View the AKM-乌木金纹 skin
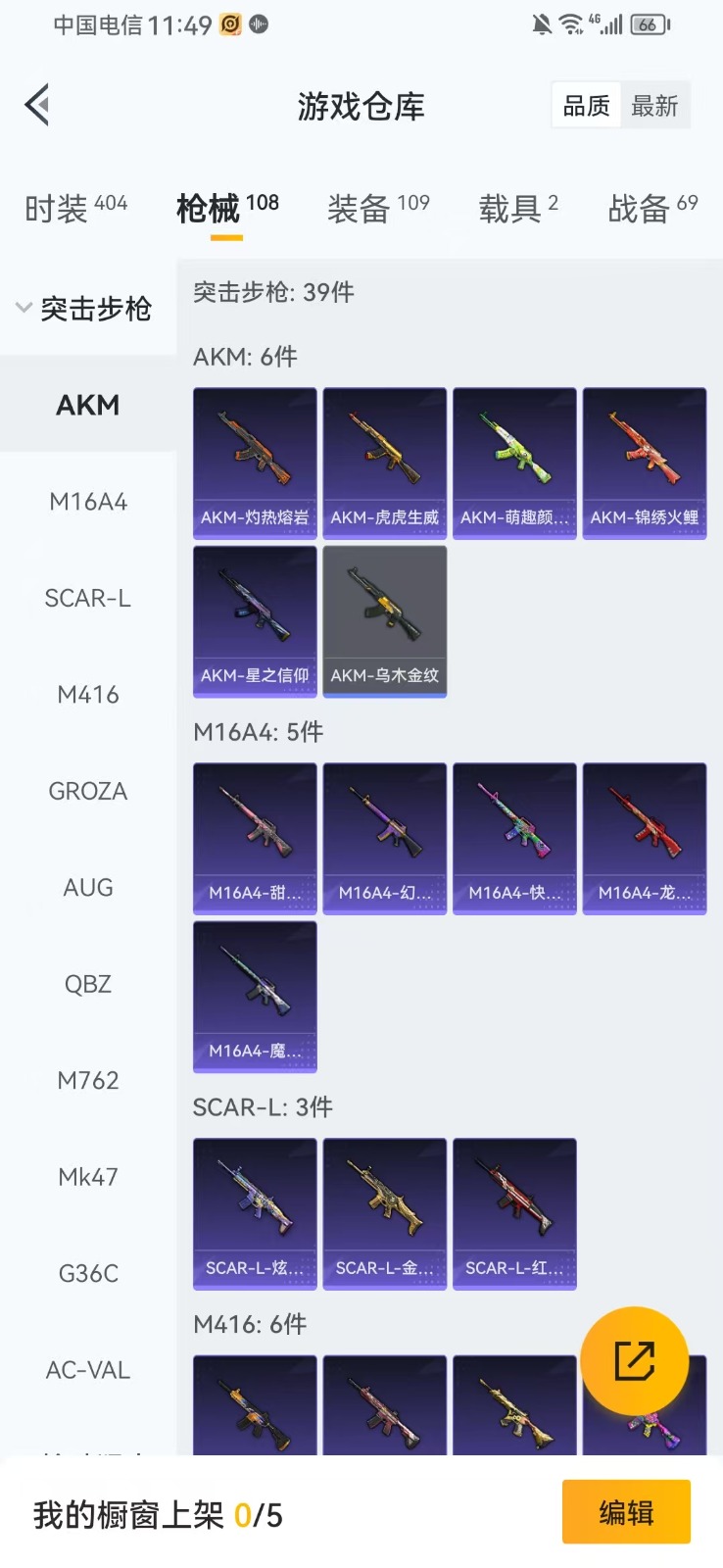This screenshot has width=723, height=1568. coord(385,622)
